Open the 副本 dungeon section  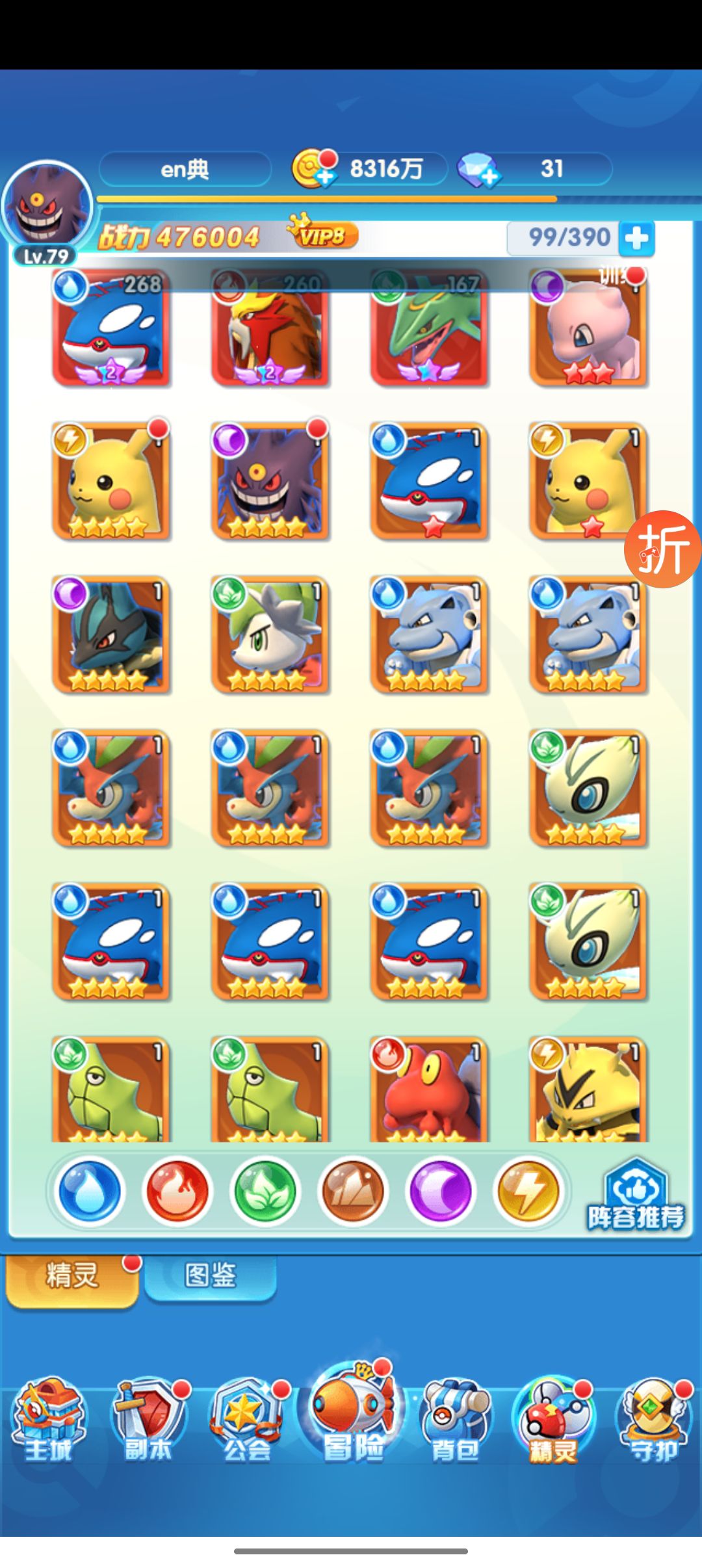point(148,1420)
